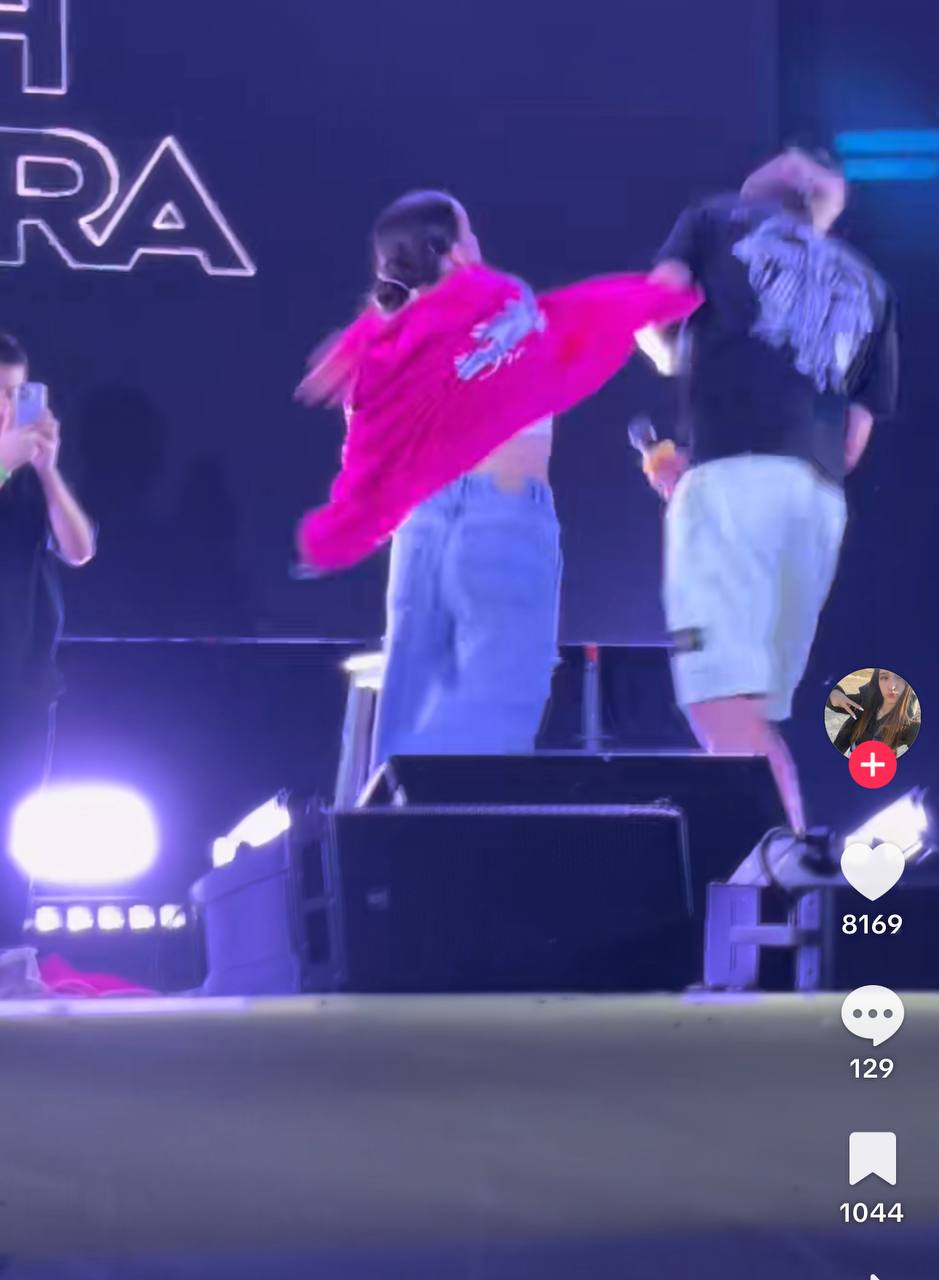Open the creator's profile avatar
This screenshot has width=939, height=1280.
[872, 711]
